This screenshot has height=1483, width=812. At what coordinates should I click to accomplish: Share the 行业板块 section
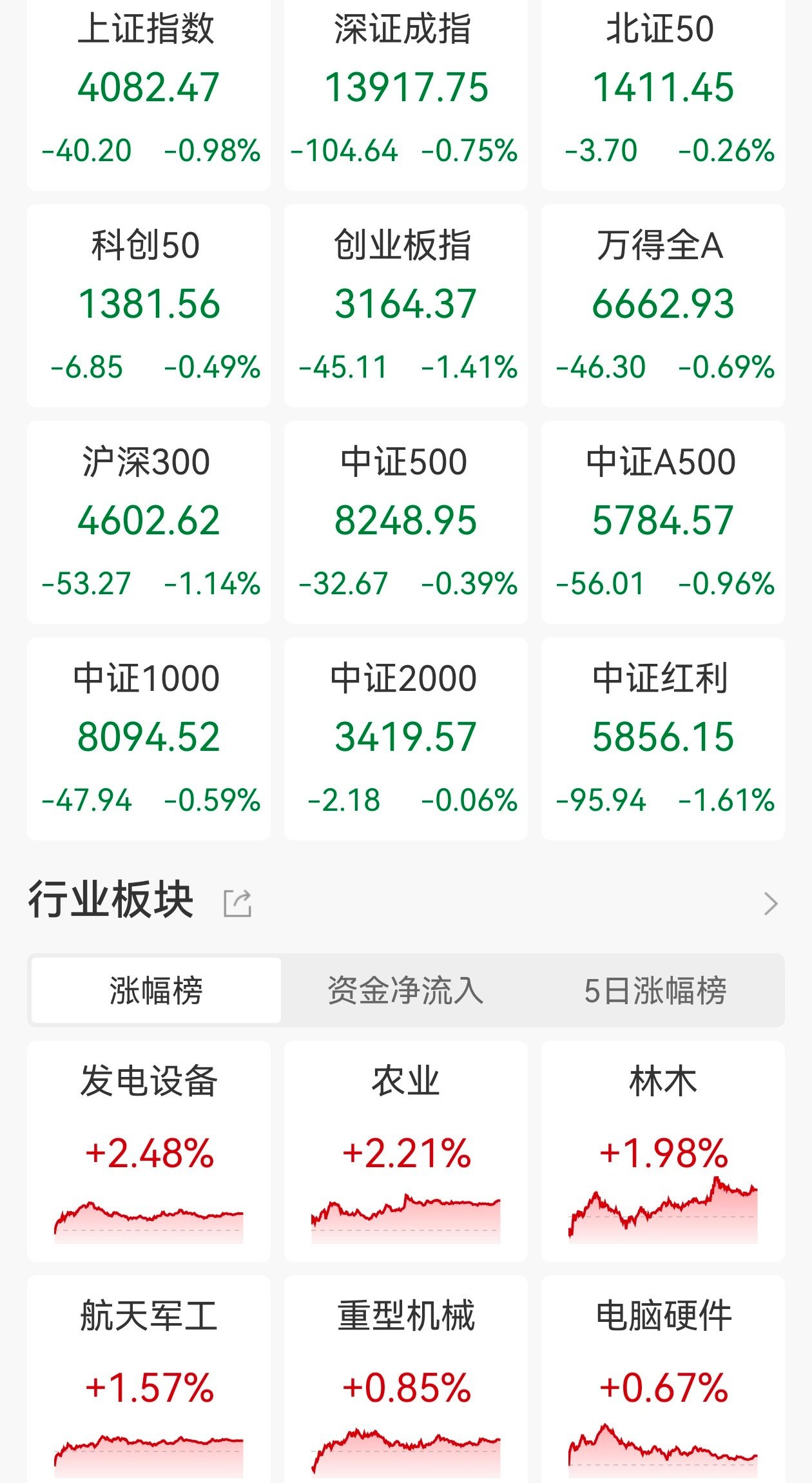(237, 903)
